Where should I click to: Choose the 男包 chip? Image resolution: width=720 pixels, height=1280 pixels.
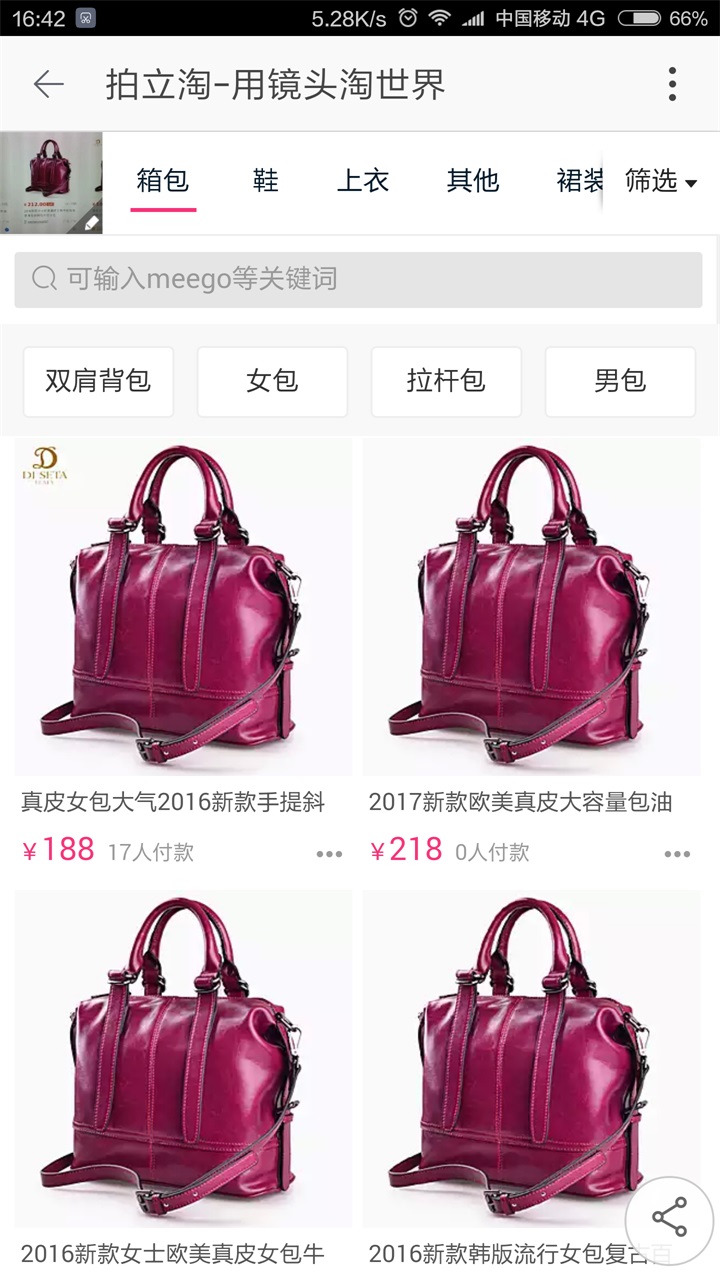(x=620, y=381)
